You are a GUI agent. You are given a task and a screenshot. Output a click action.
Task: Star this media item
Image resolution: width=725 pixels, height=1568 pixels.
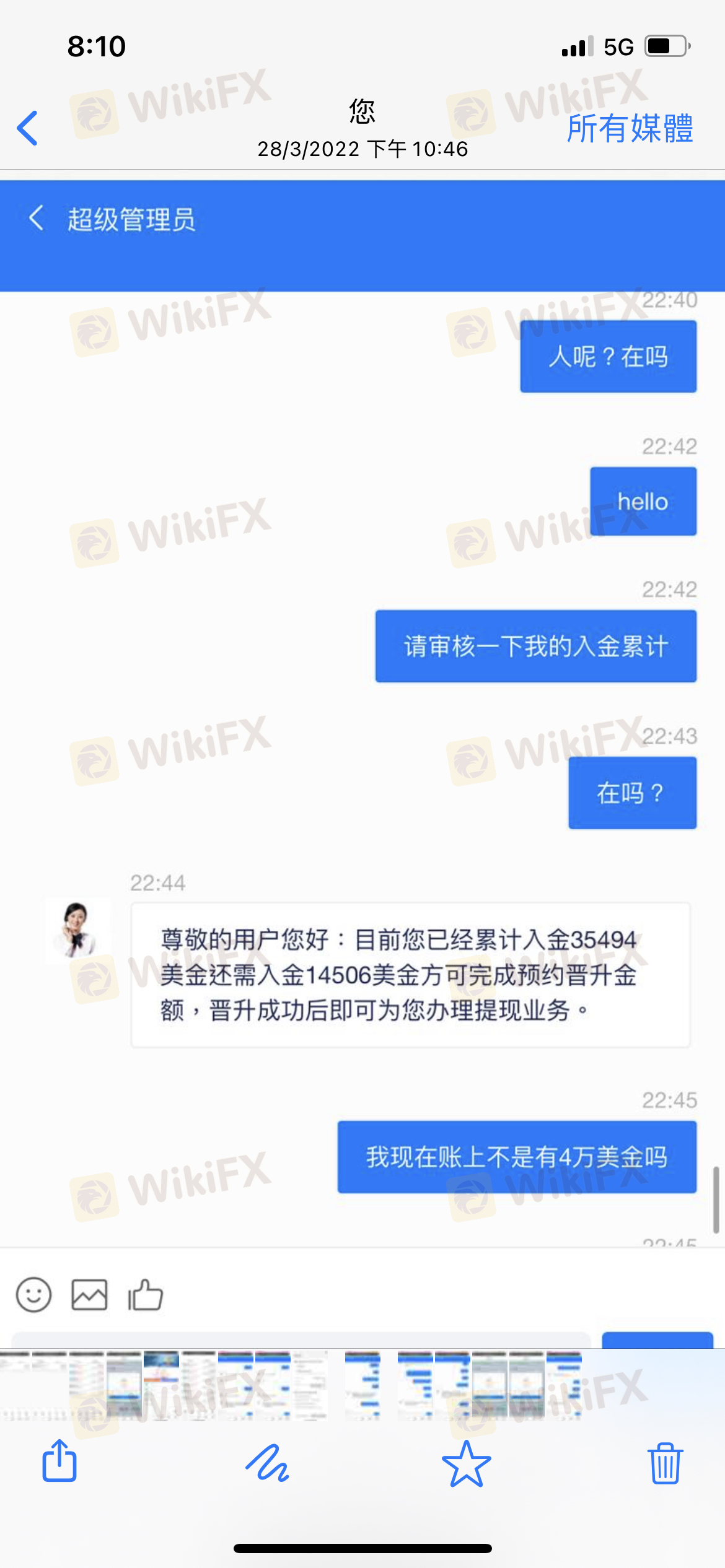click(466, 1463)
